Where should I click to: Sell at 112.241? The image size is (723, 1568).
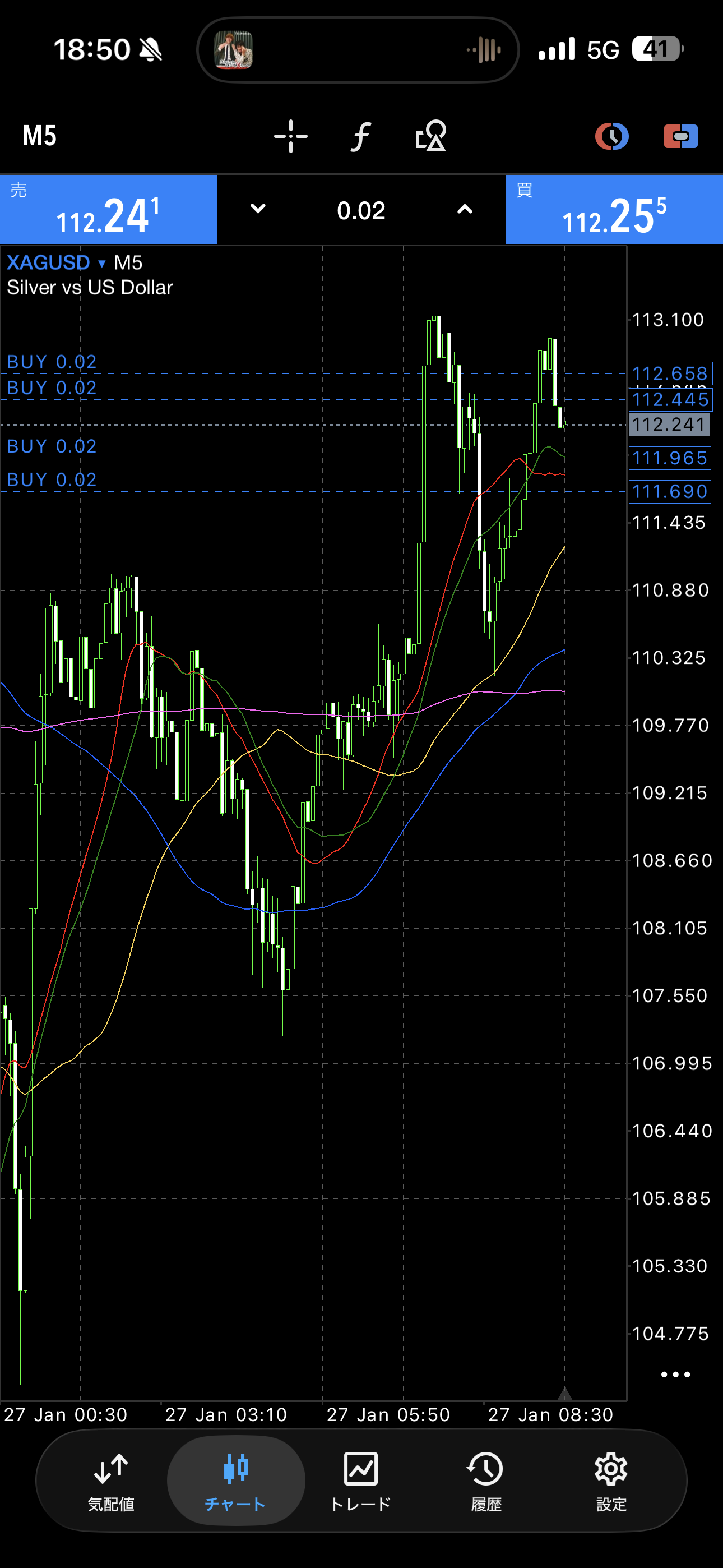point(108,210)
